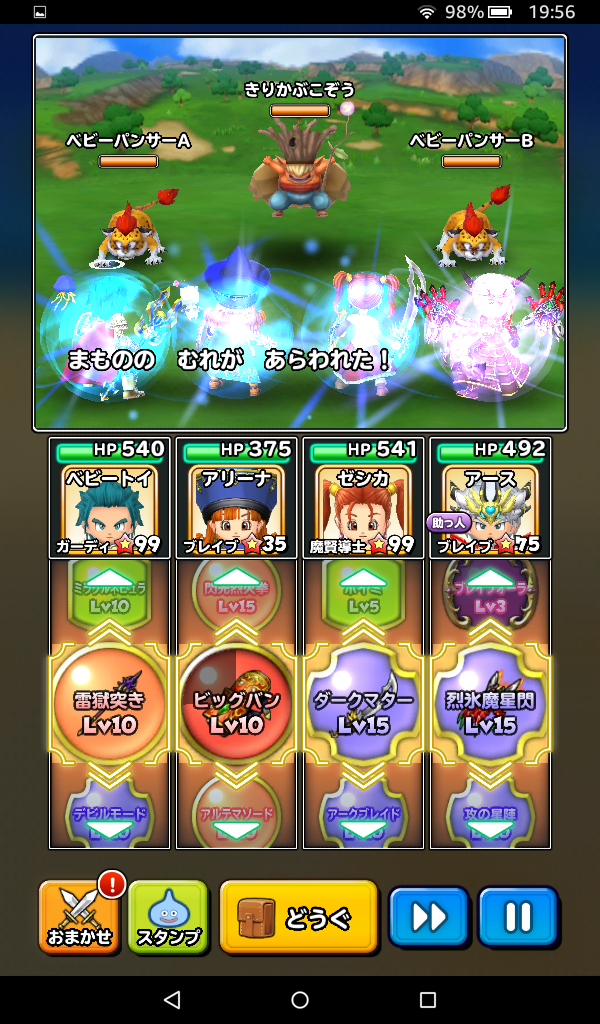Go to Android home screen
This screenshot has width=600, height=1024.
click(x=300, y=1000)
